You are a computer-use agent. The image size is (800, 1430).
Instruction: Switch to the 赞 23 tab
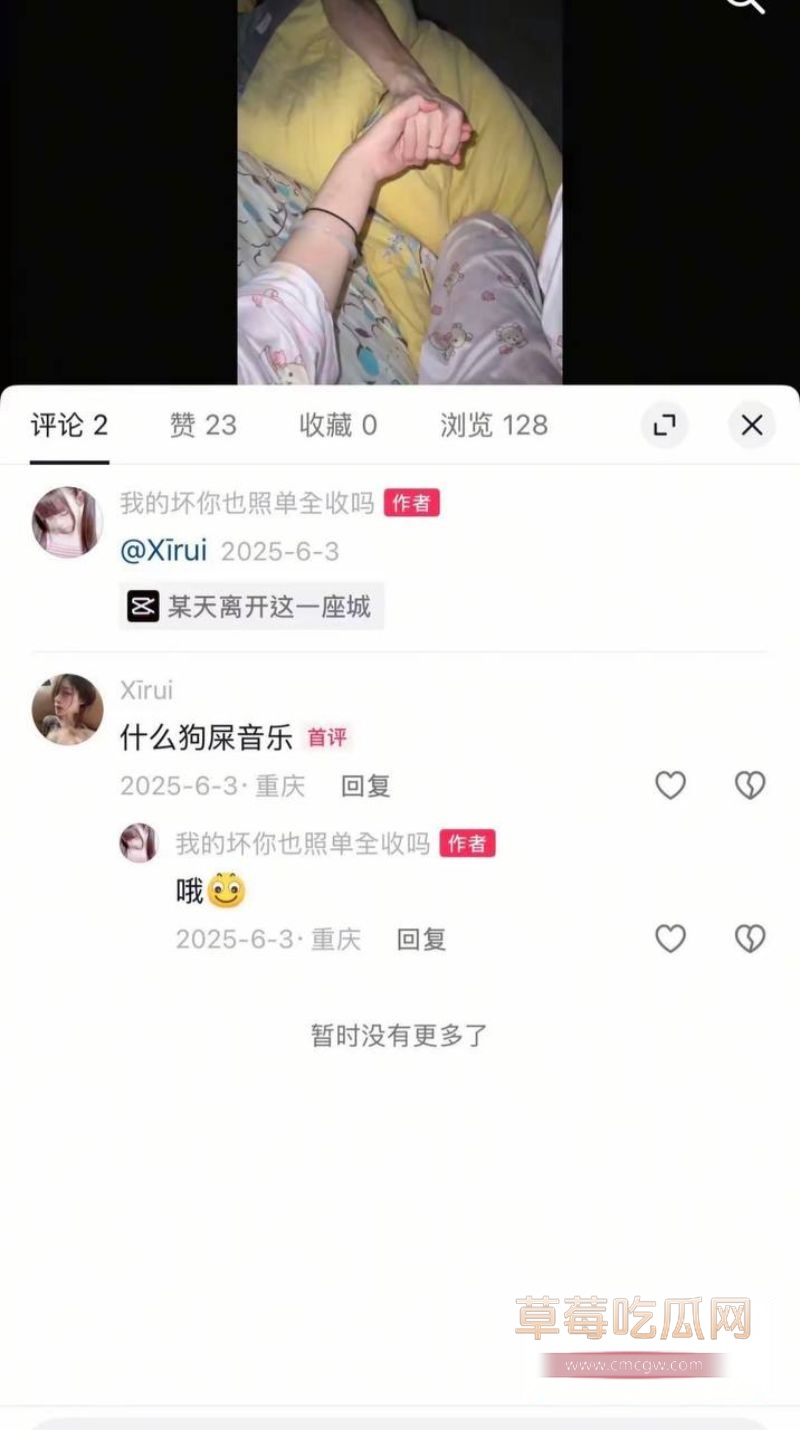coord(201,425)
